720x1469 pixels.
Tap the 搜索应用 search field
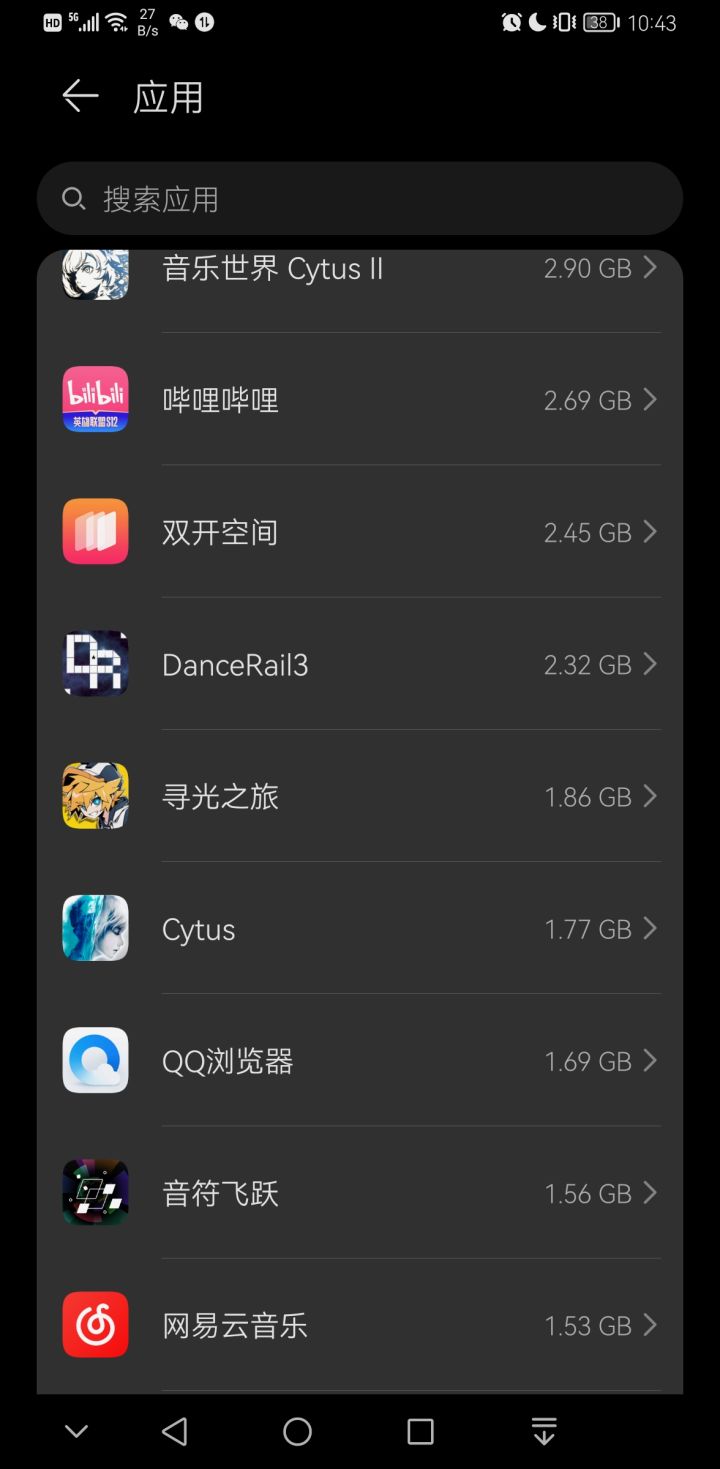click(360, 199)
